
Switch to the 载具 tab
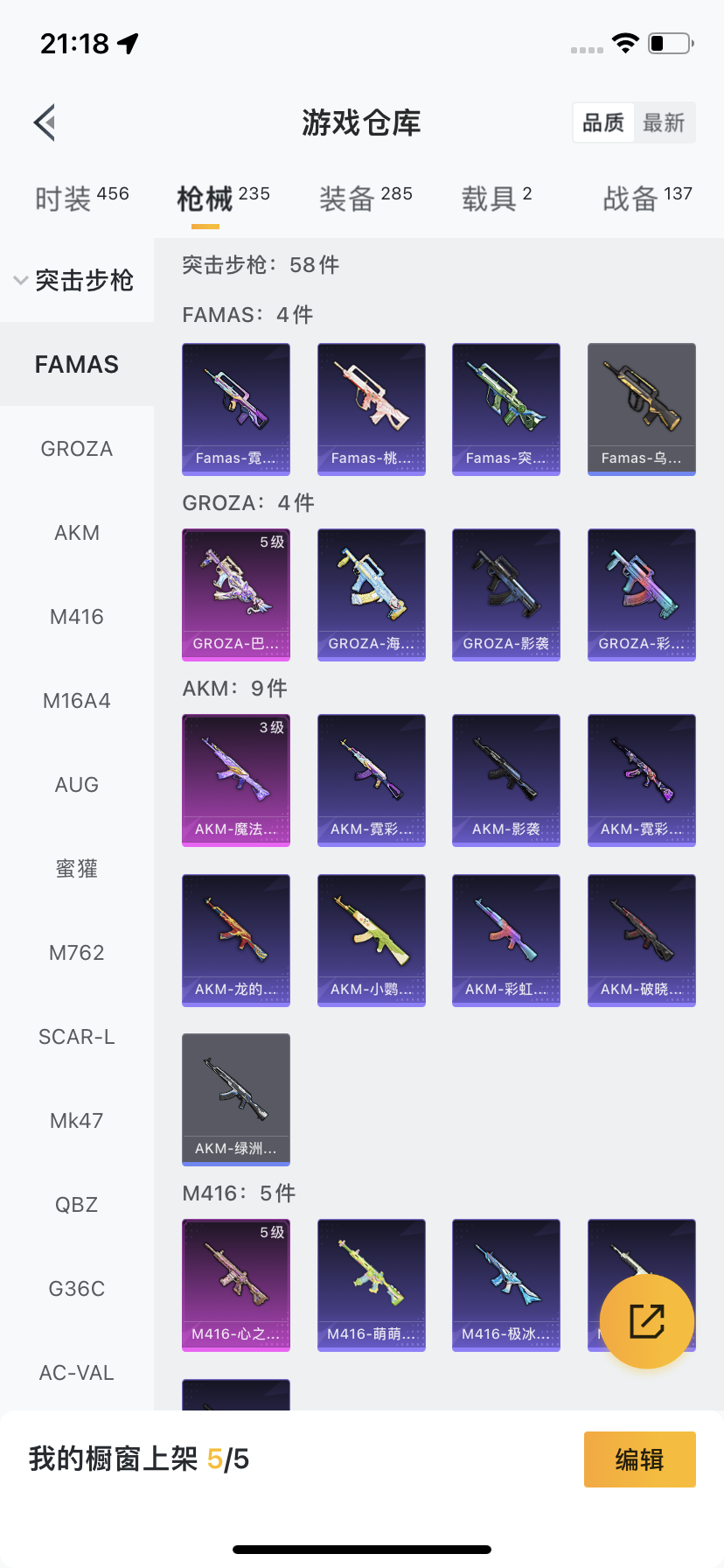(x=496, y=199)
